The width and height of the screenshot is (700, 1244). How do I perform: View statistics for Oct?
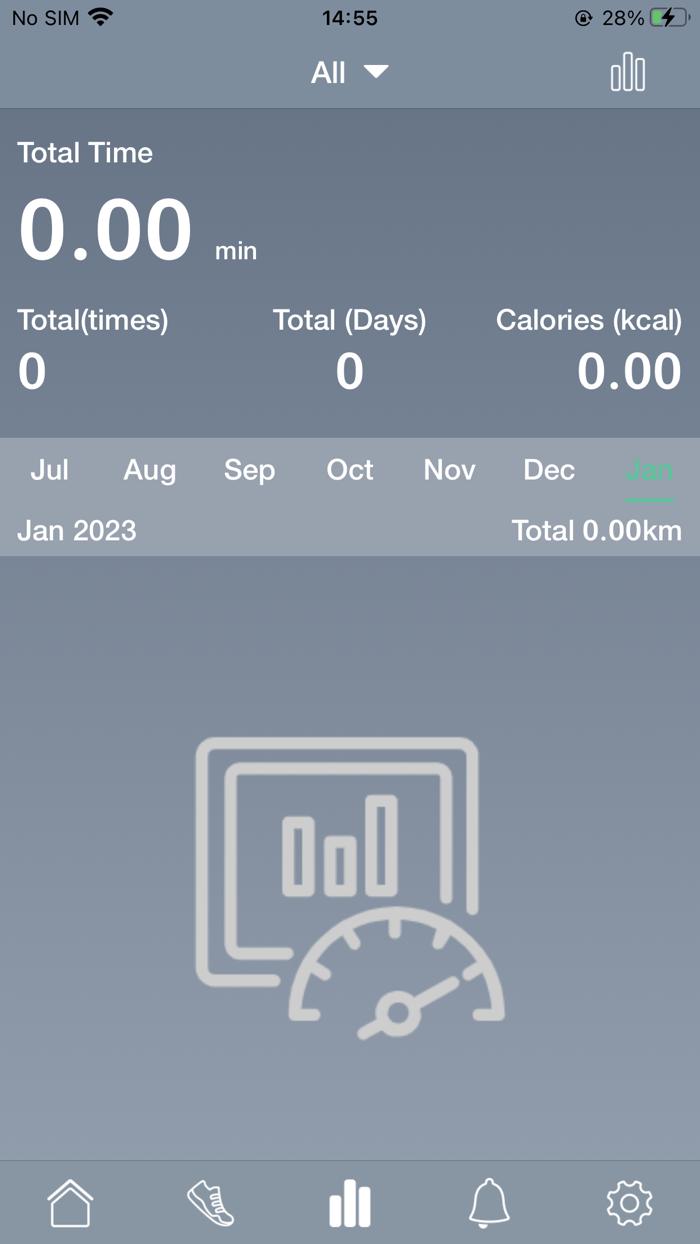[350, 470]
